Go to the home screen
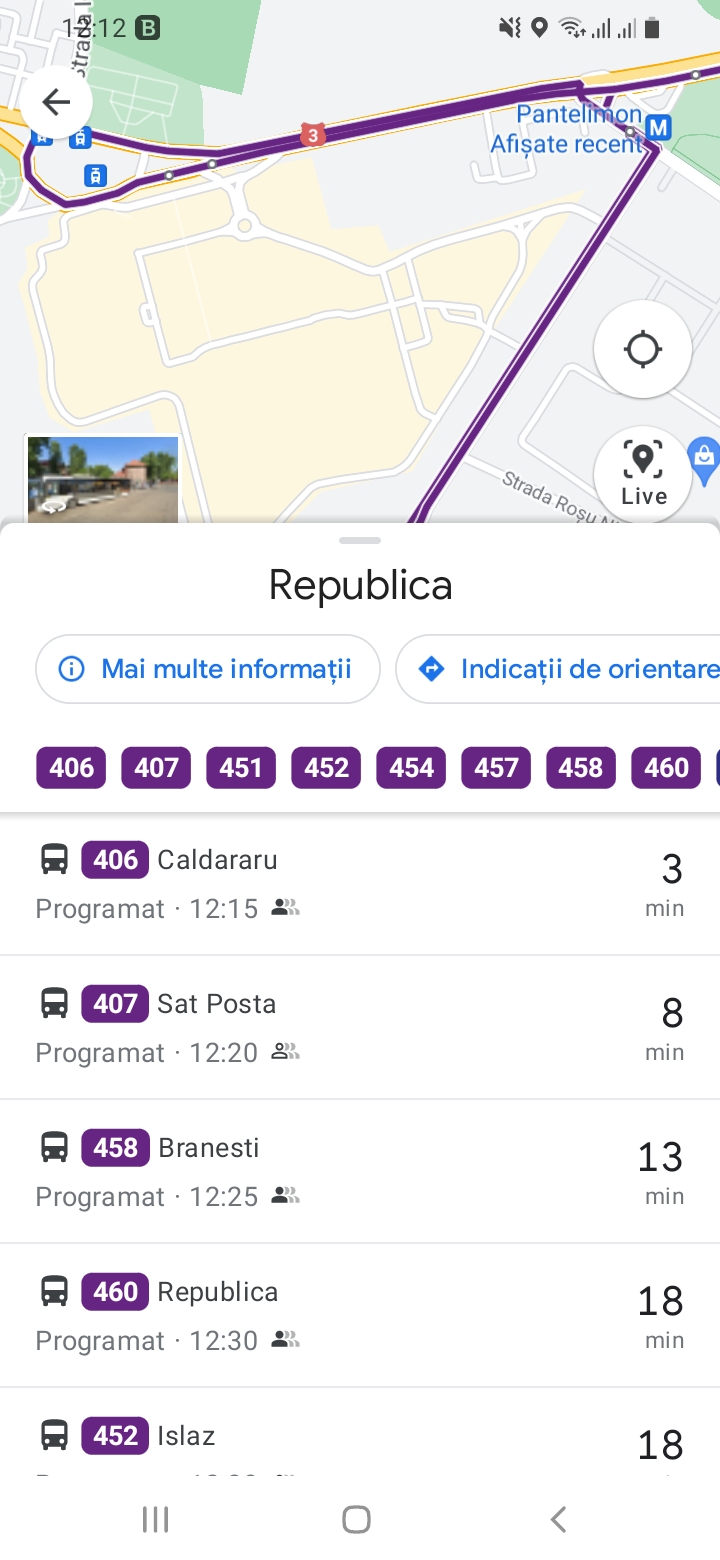The width and height of the screenshot is (720, 1560). pyautogui.click(x=356, y=1520)
